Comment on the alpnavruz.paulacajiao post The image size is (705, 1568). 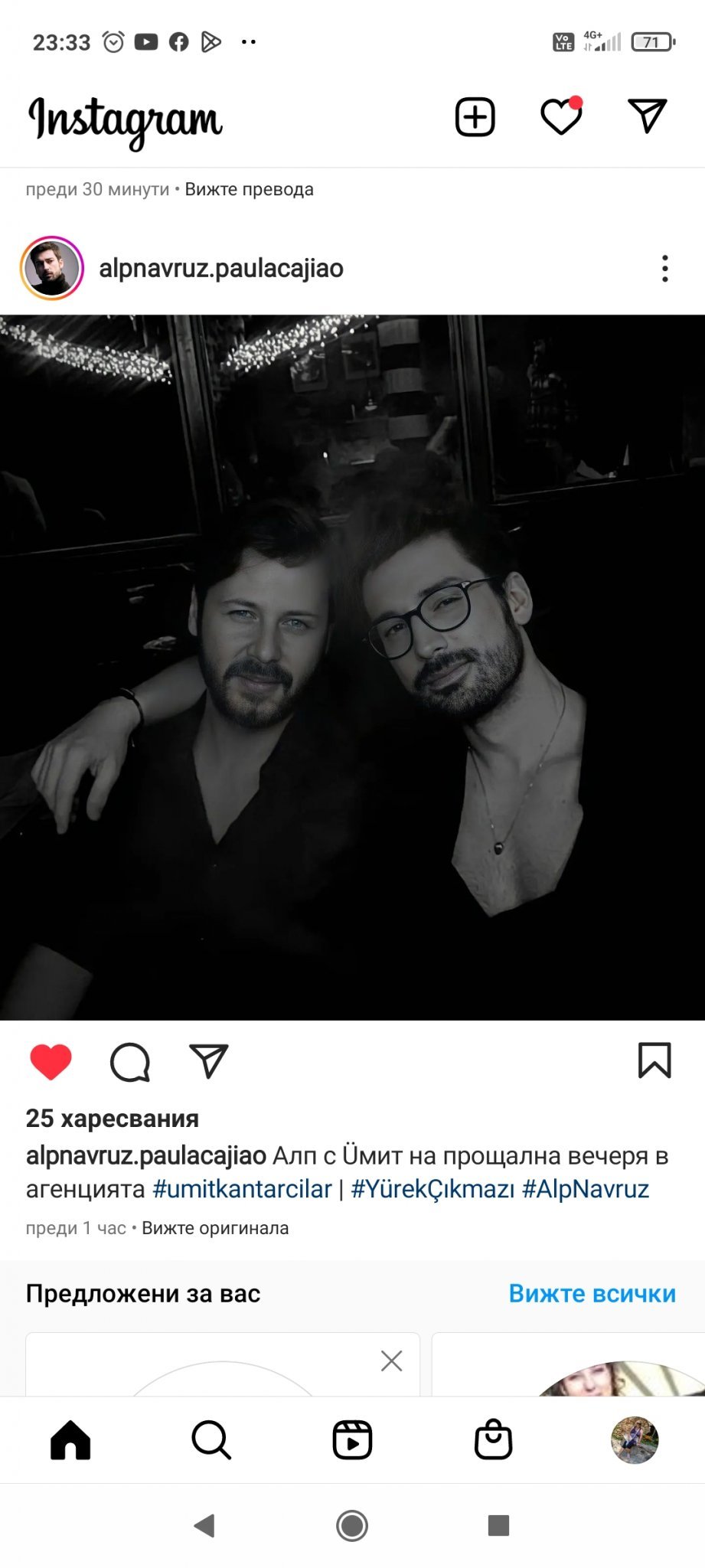(130, 1062)
